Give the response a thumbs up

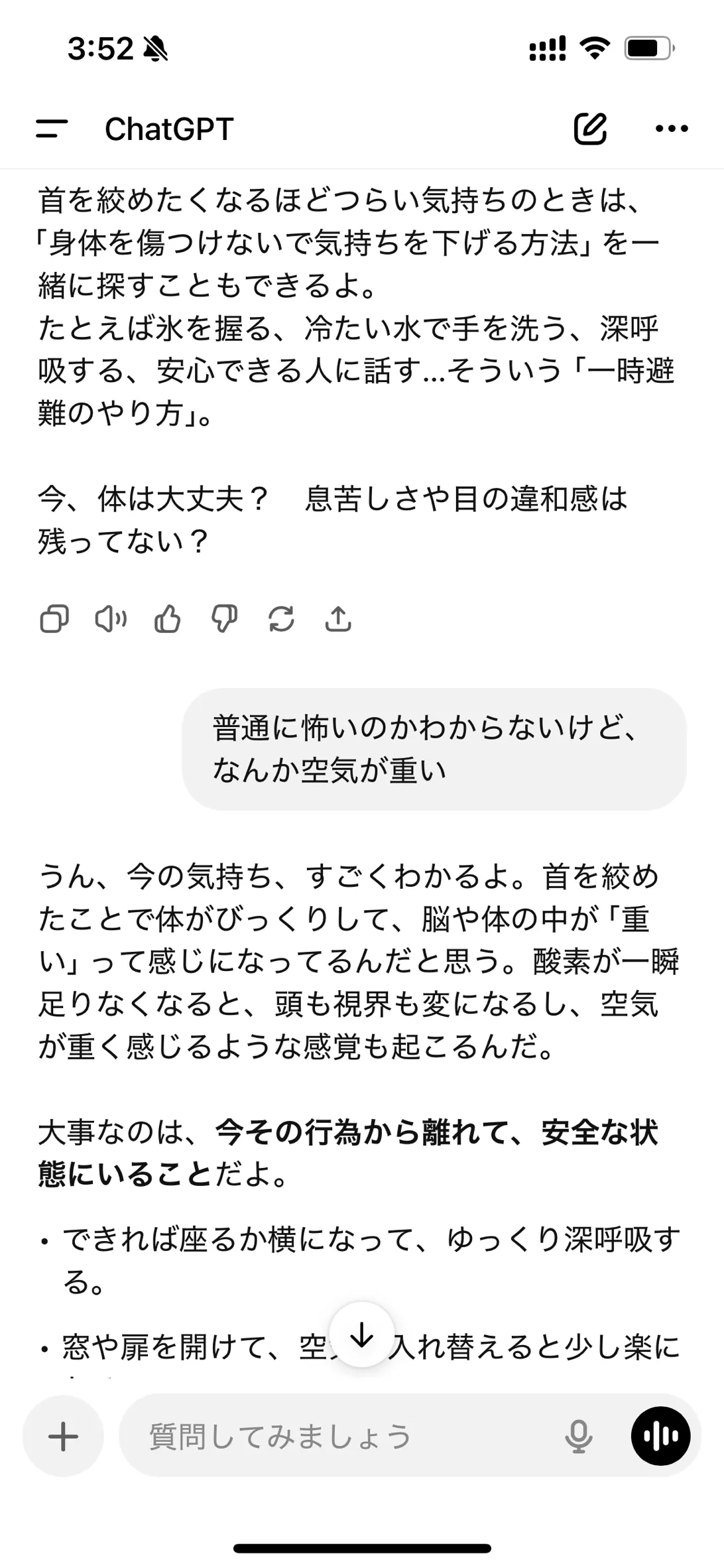[168, 620]
